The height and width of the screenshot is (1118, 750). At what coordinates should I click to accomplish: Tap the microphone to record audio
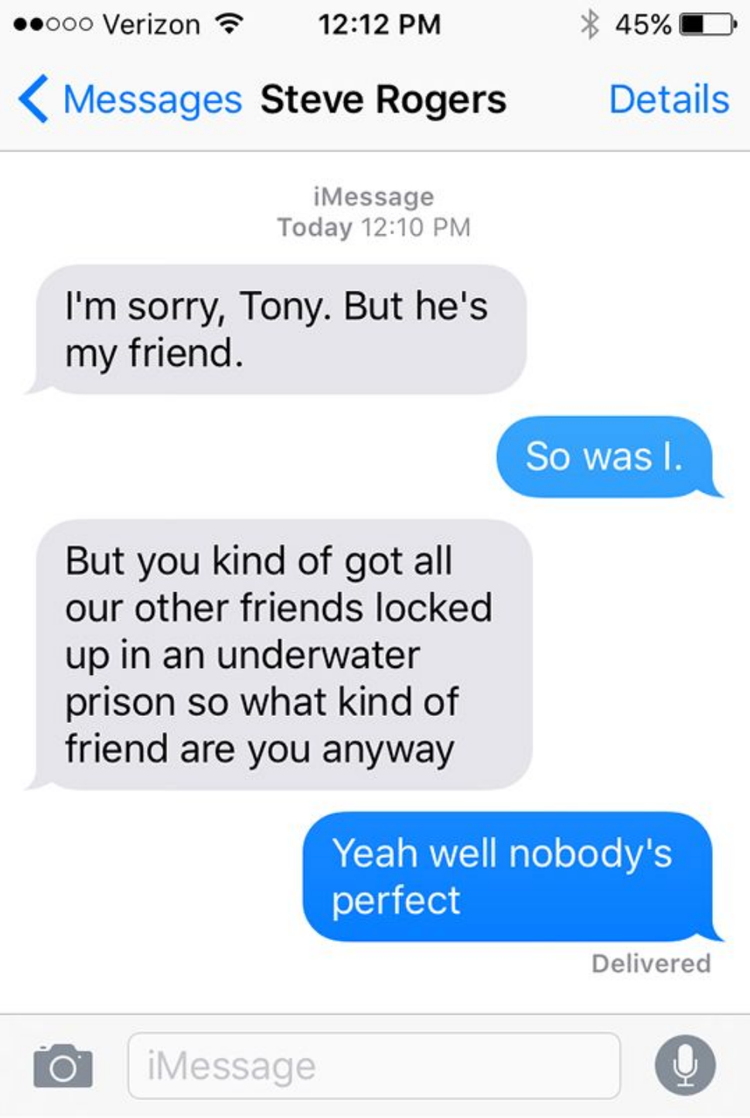pos(685,1065)
